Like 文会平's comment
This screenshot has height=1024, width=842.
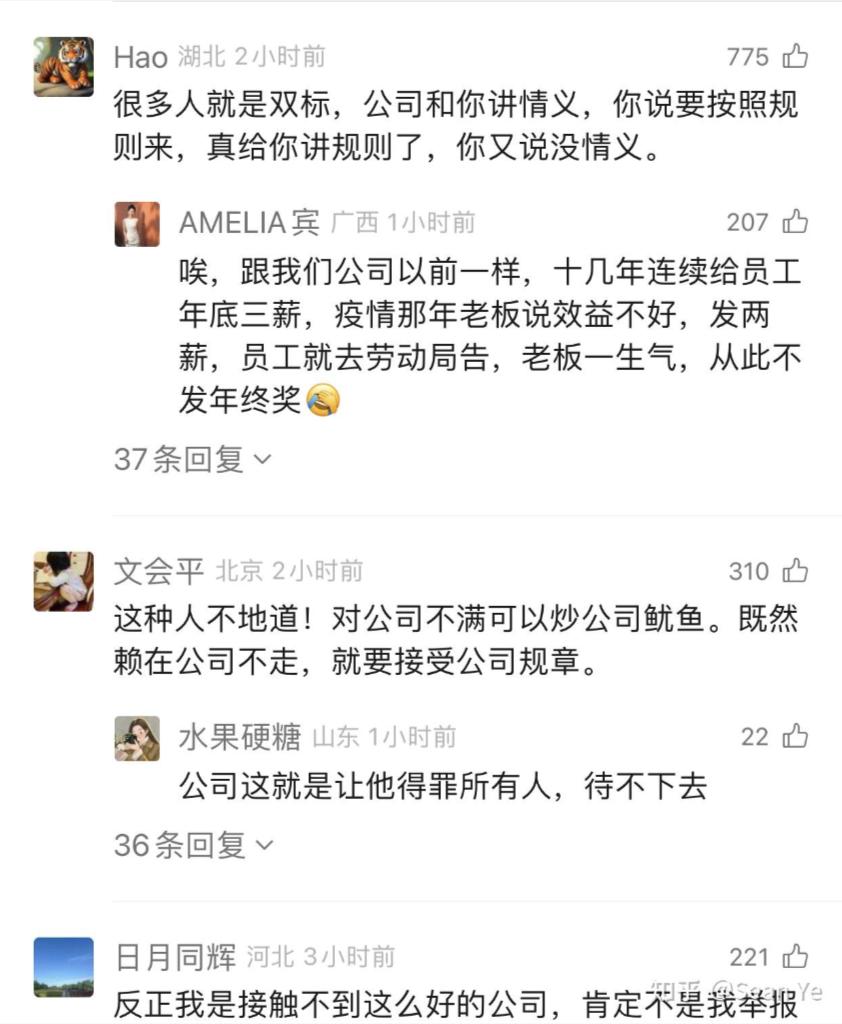click(x=795, y=571)
